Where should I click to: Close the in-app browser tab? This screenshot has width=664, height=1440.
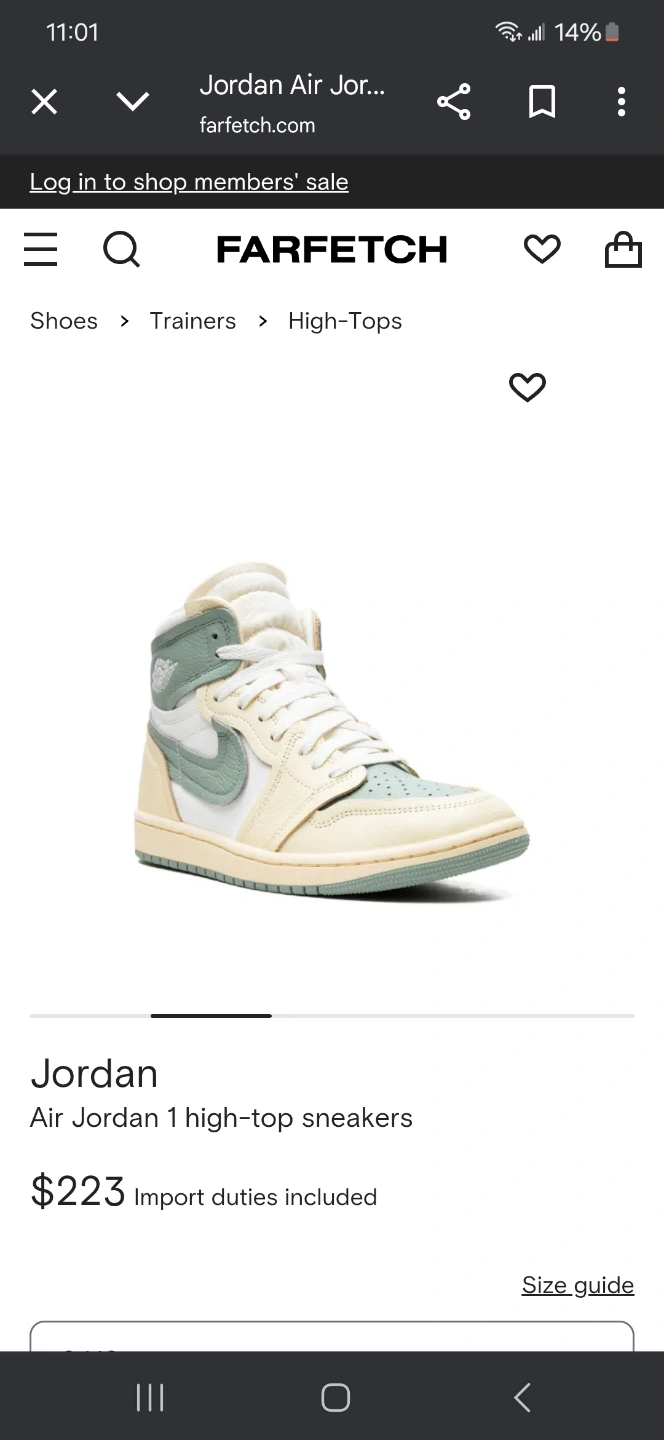coord(44,102)
